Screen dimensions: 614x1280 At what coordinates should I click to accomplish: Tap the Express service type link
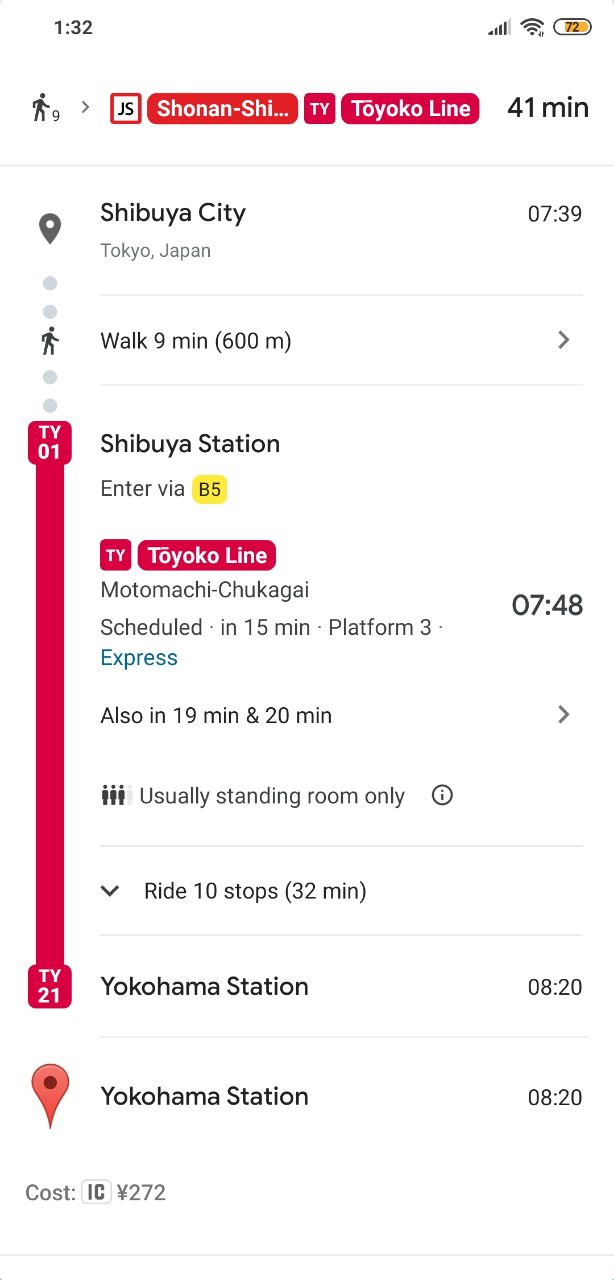(x=139, y=658)
